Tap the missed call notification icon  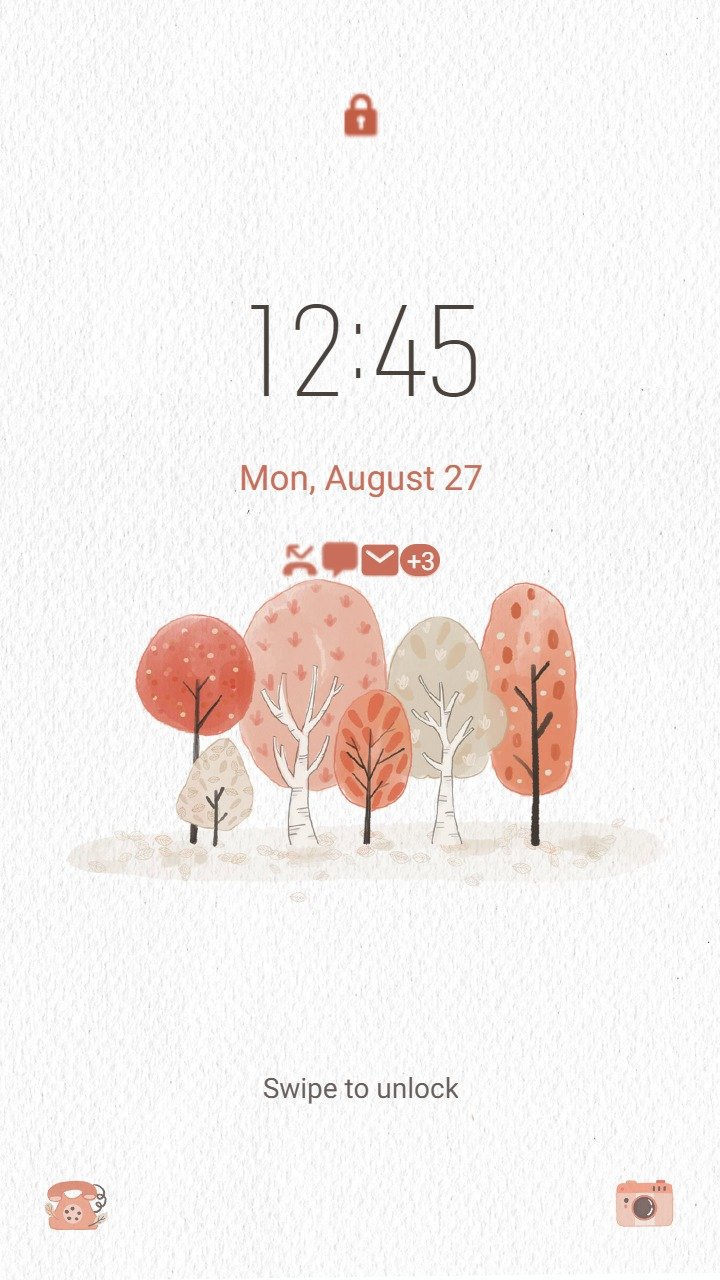coord(299,560)
